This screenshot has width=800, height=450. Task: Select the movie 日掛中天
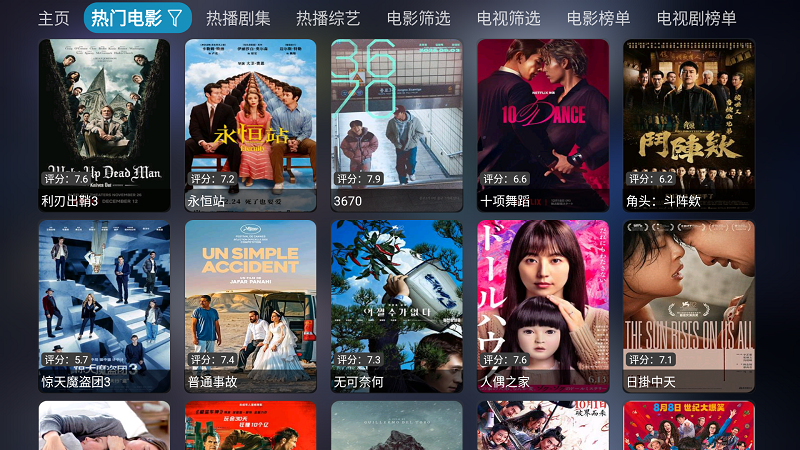pos(689,305)
